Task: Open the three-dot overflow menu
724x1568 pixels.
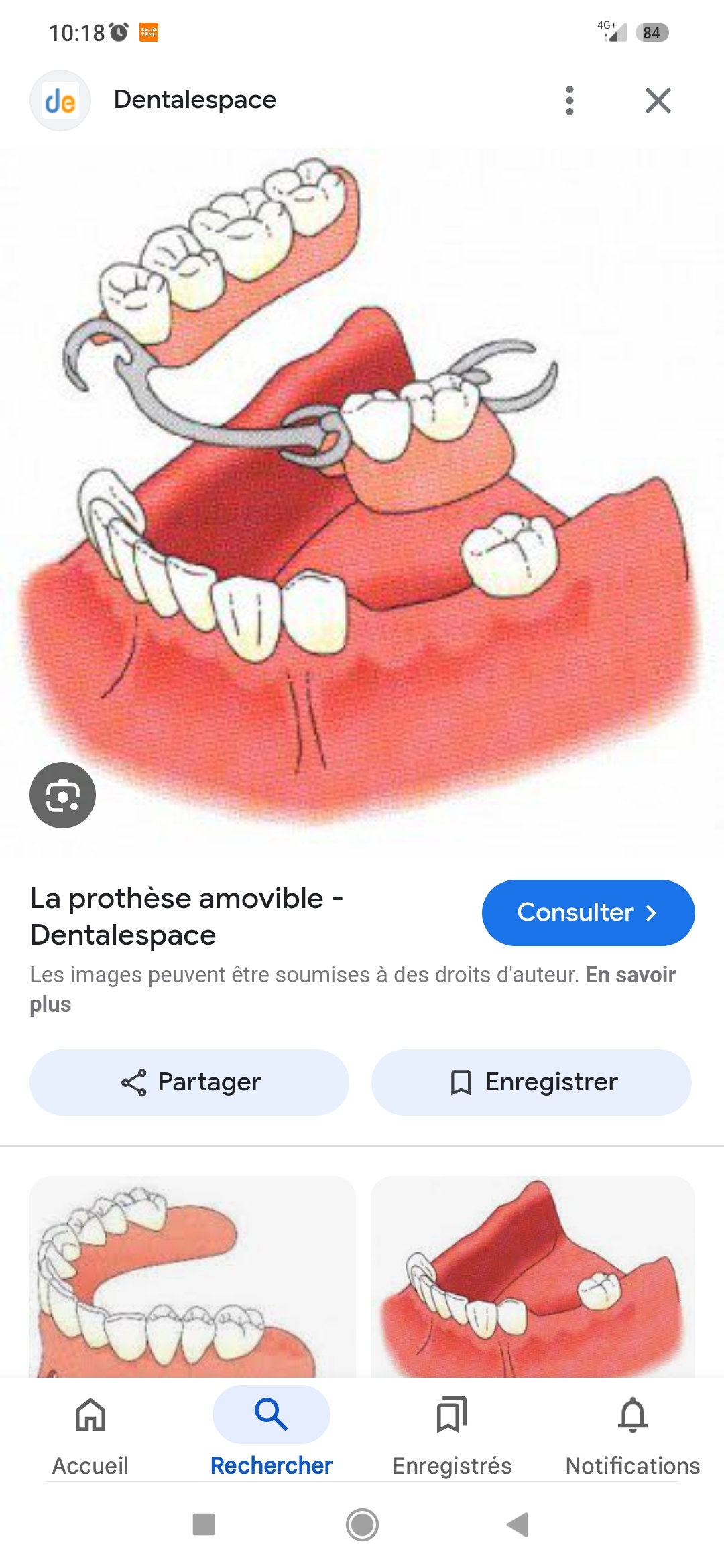Action: [x=570, y=101]
